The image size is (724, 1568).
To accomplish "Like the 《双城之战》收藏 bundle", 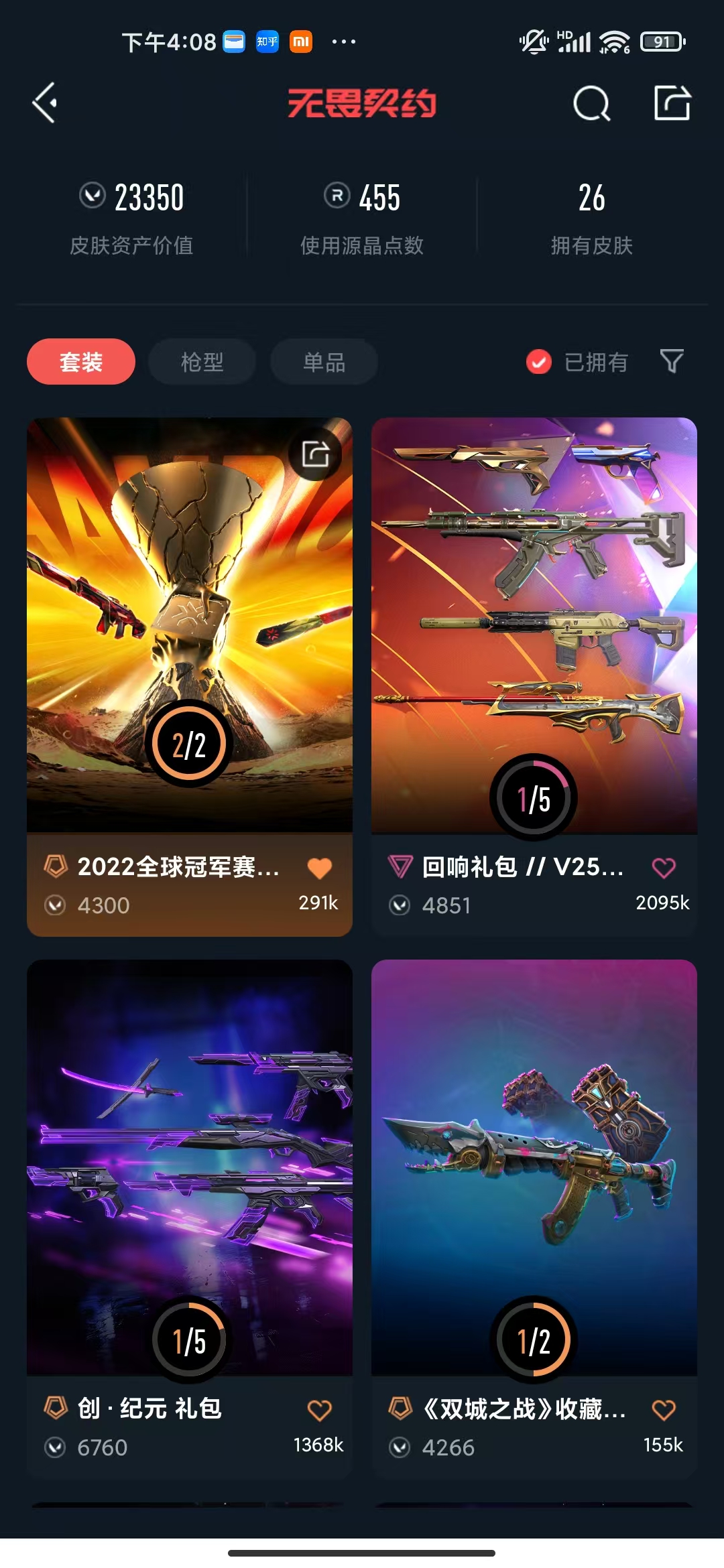I will (x=664, y=1410).
